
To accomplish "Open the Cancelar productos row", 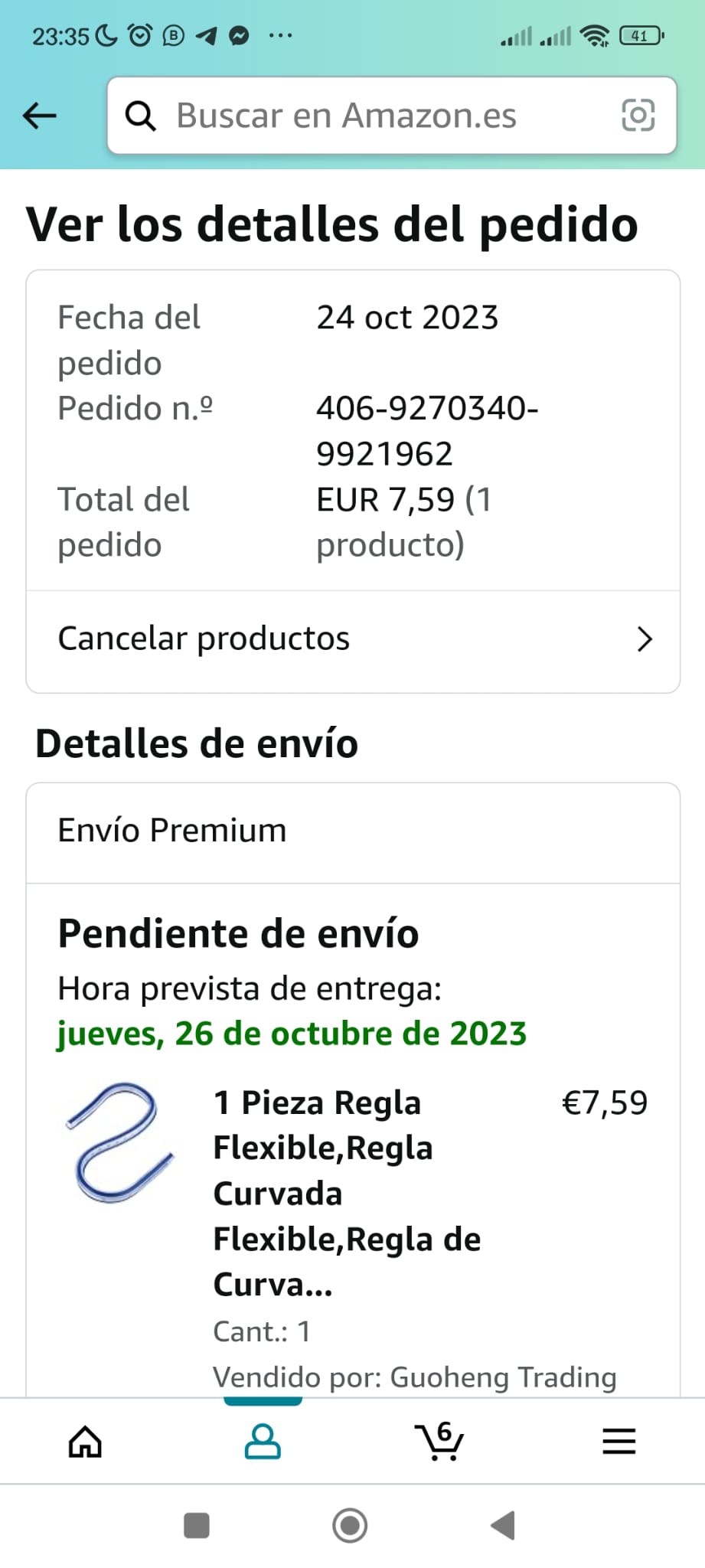I will [x=353, y=639].
